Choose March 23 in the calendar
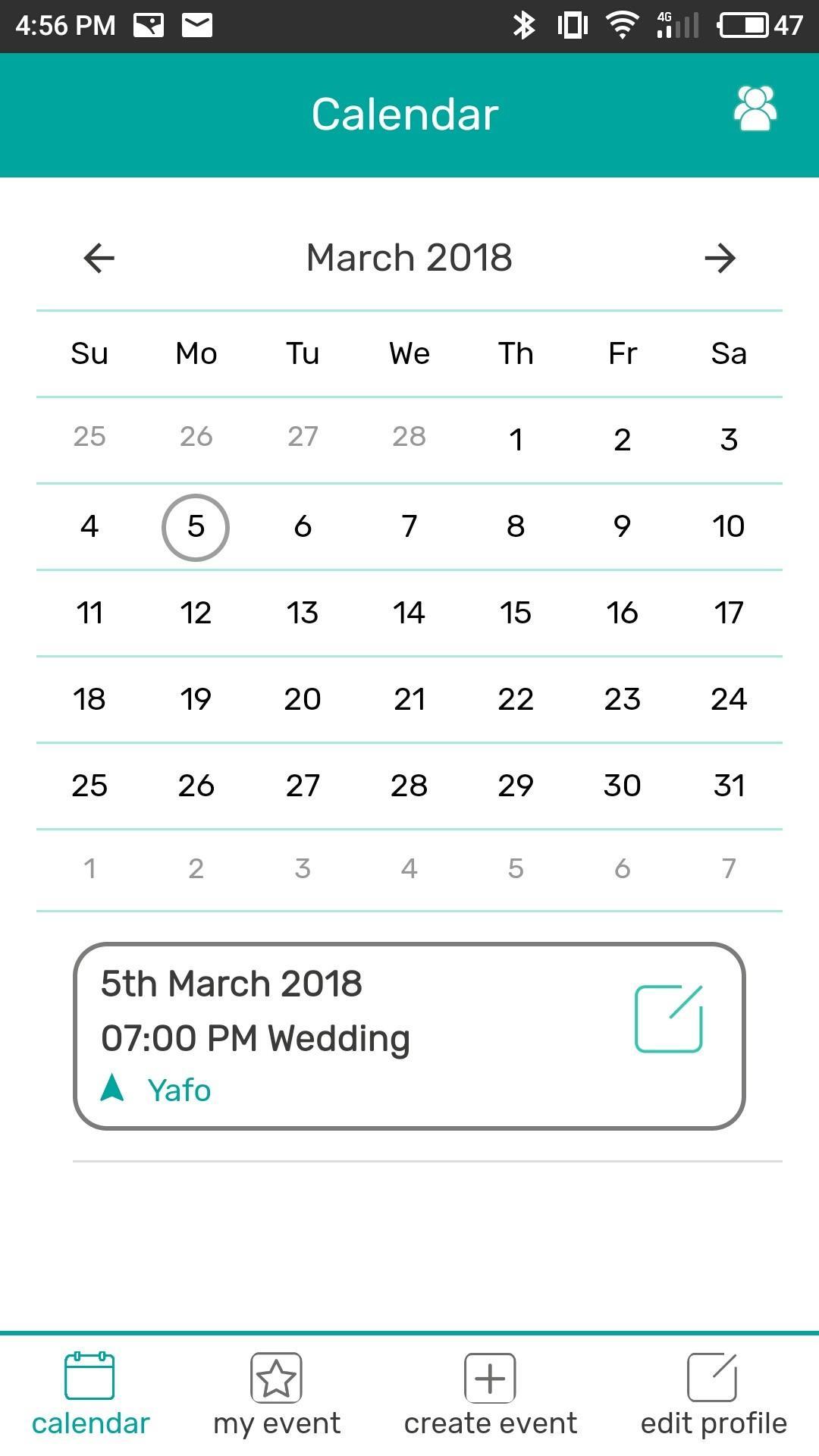The image size is (819, 1456). 622,699
